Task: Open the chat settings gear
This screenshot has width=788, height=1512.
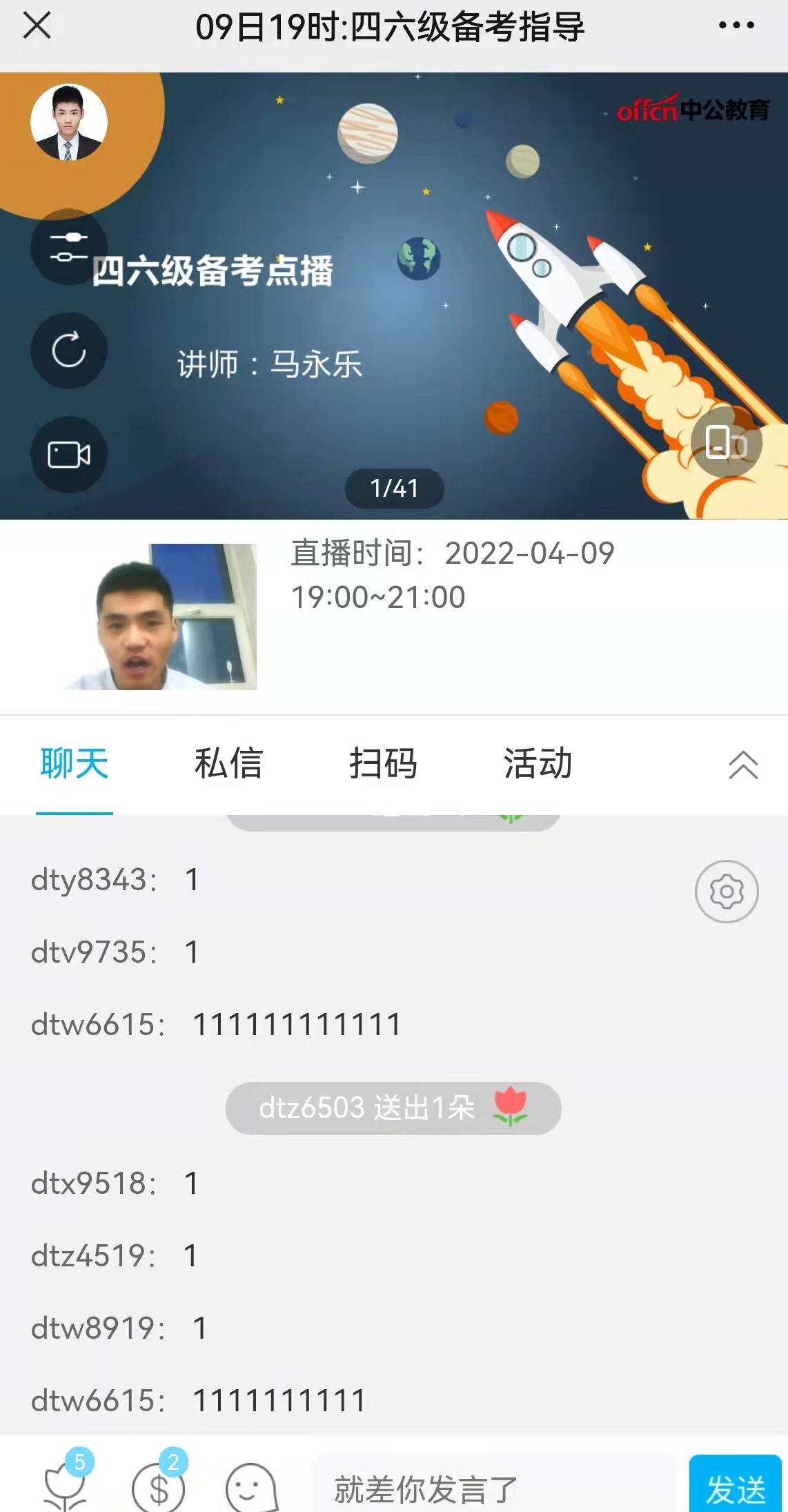Action: coord(727,892)
